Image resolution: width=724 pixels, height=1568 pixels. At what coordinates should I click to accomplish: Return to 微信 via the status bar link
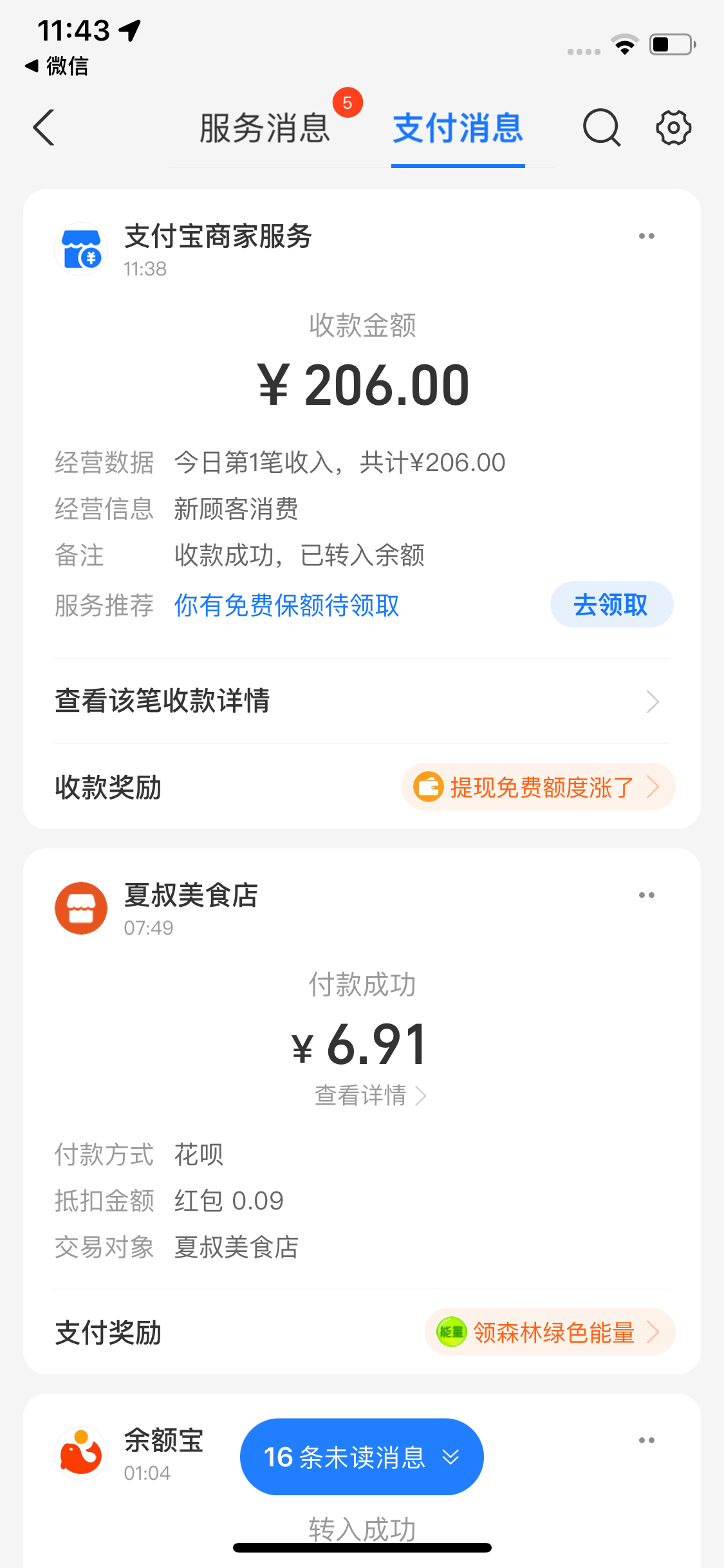57,66
